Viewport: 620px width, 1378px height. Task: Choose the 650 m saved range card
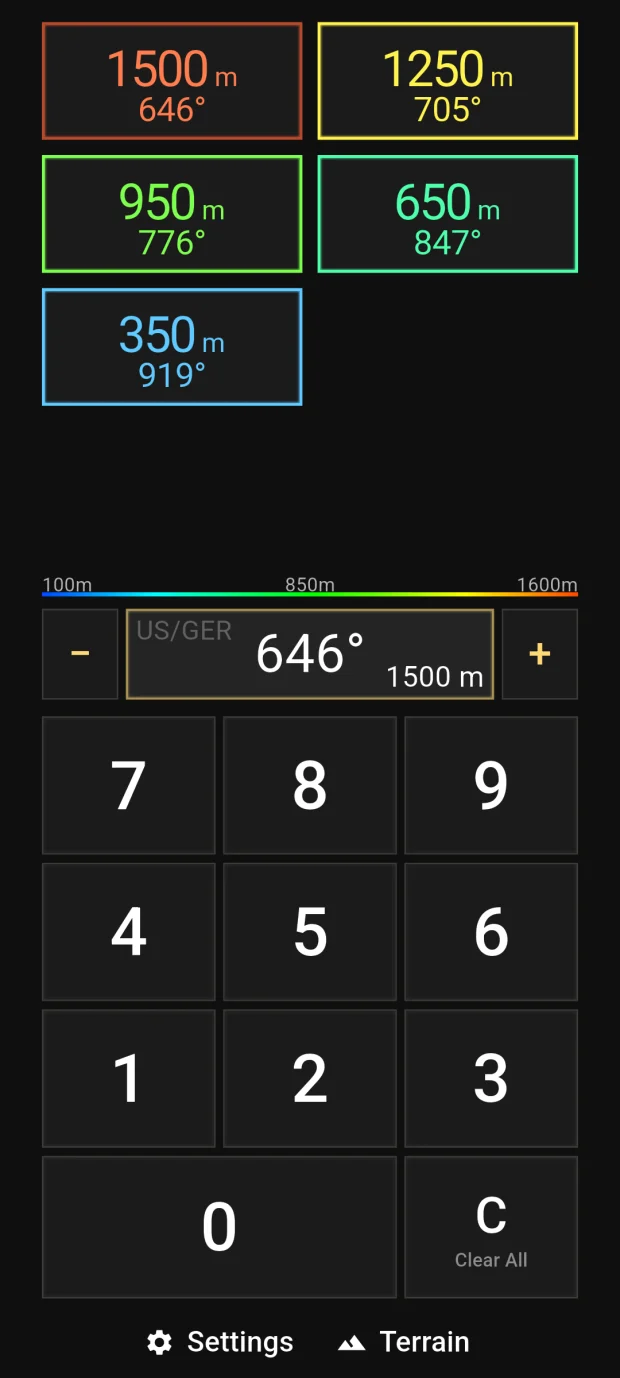point(448,214)
